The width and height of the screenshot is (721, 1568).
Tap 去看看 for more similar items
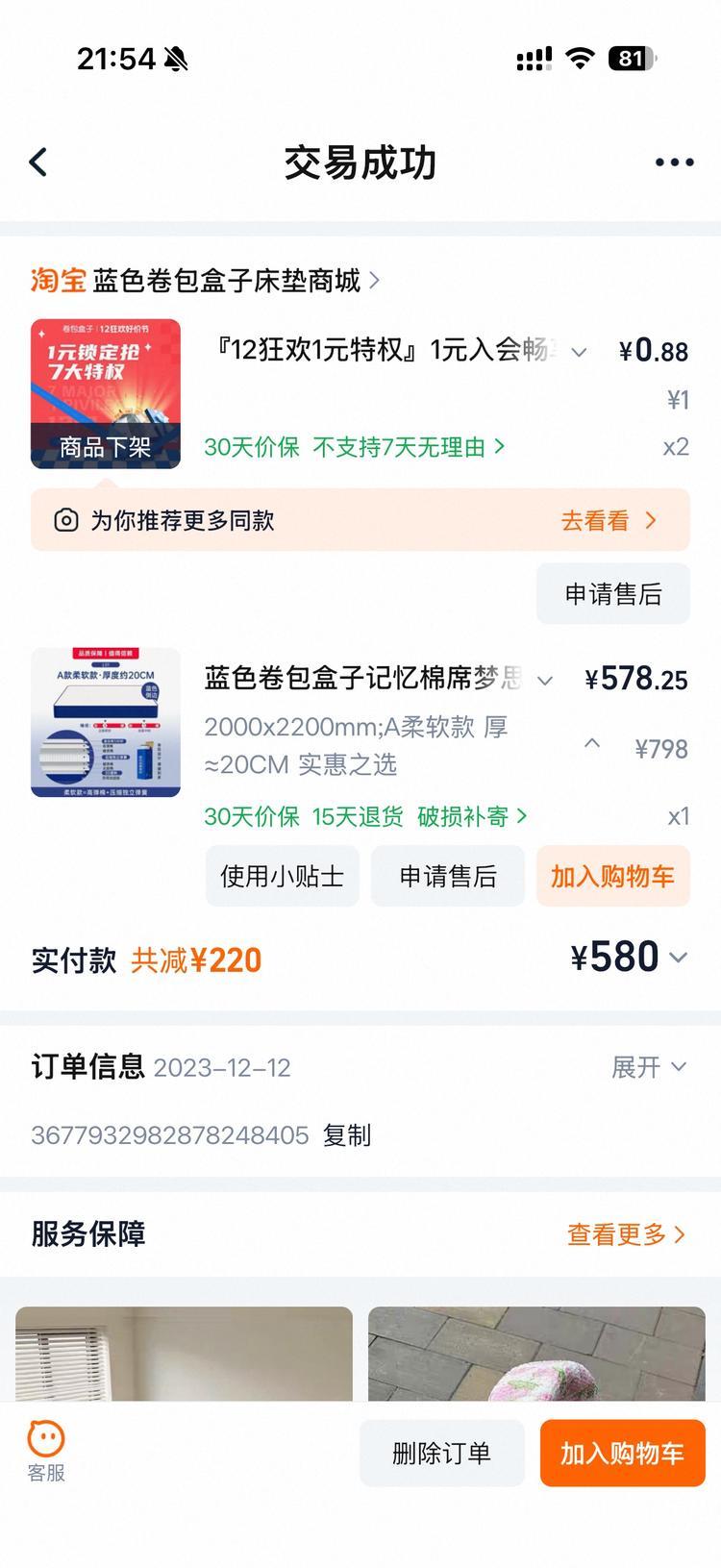(x=609, y=520)
